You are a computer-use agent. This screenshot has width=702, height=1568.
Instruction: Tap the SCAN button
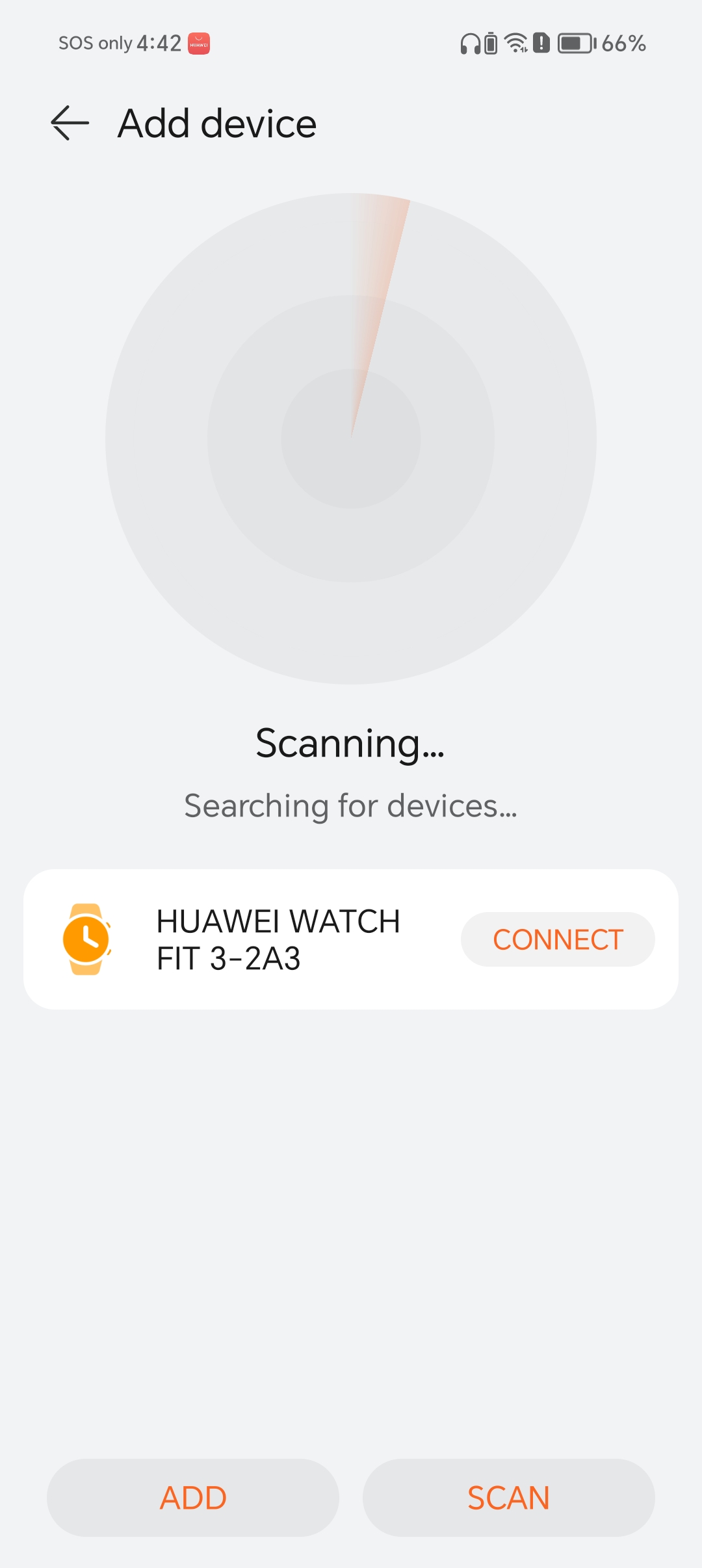(508, 1498)
